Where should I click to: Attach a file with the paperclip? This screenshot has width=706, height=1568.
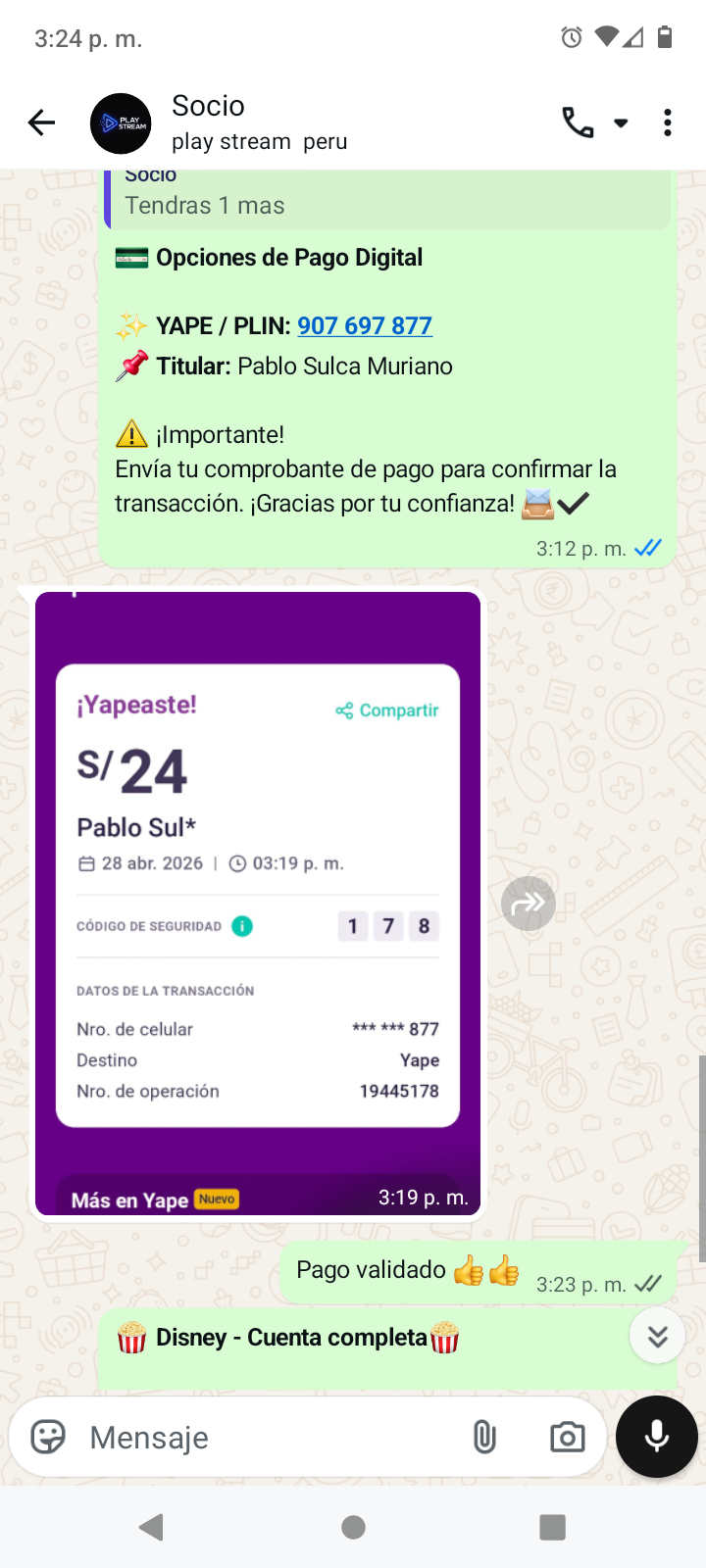[484, 1437]
